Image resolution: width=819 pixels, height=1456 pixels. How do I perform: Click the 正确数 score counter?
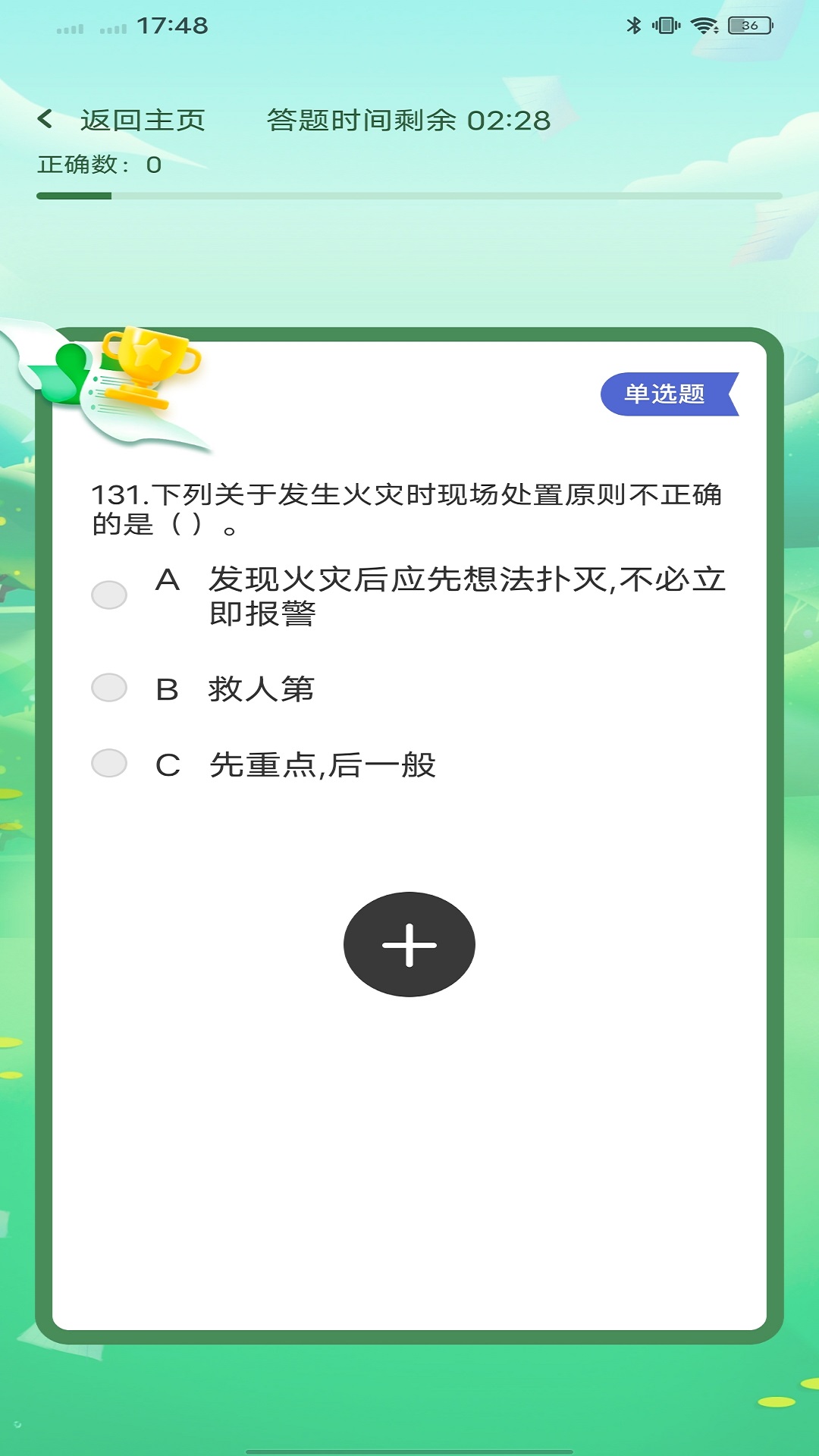pos(99,165)
